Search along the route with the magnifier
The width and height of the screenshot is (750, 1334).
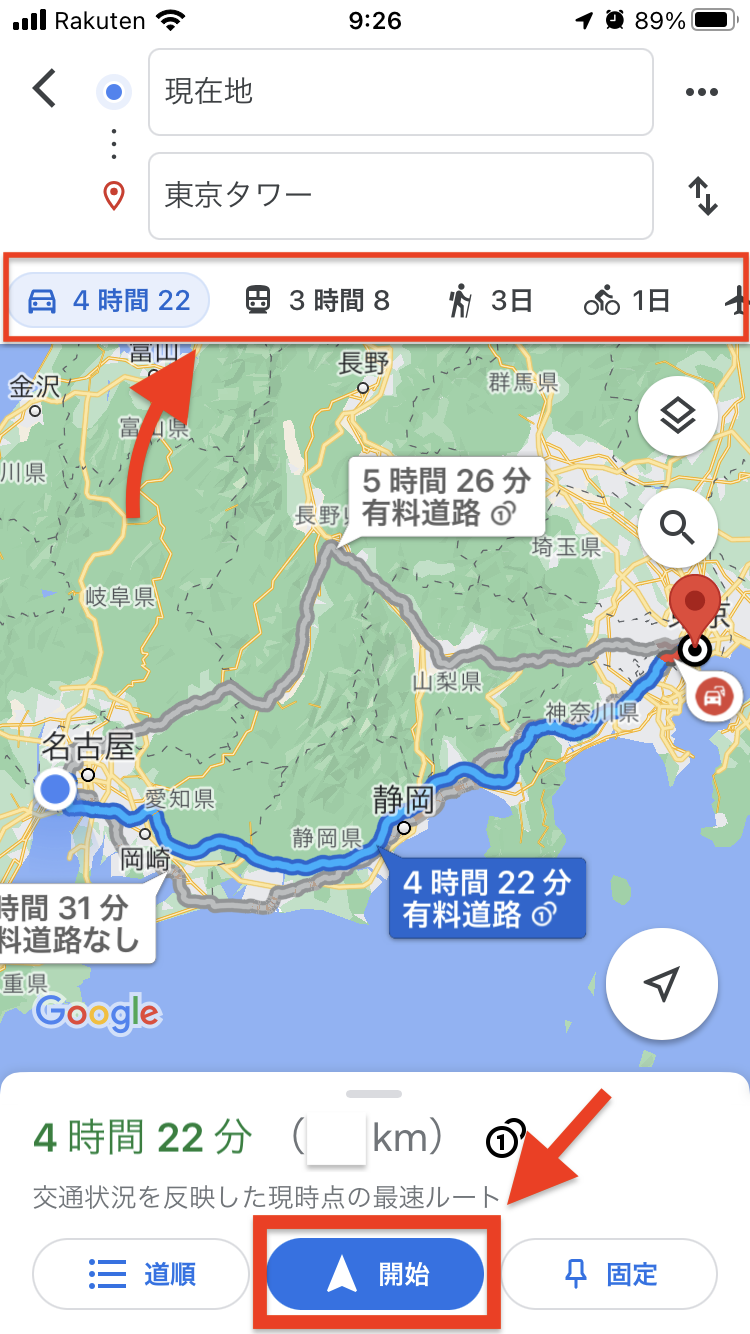pos(677,526)
